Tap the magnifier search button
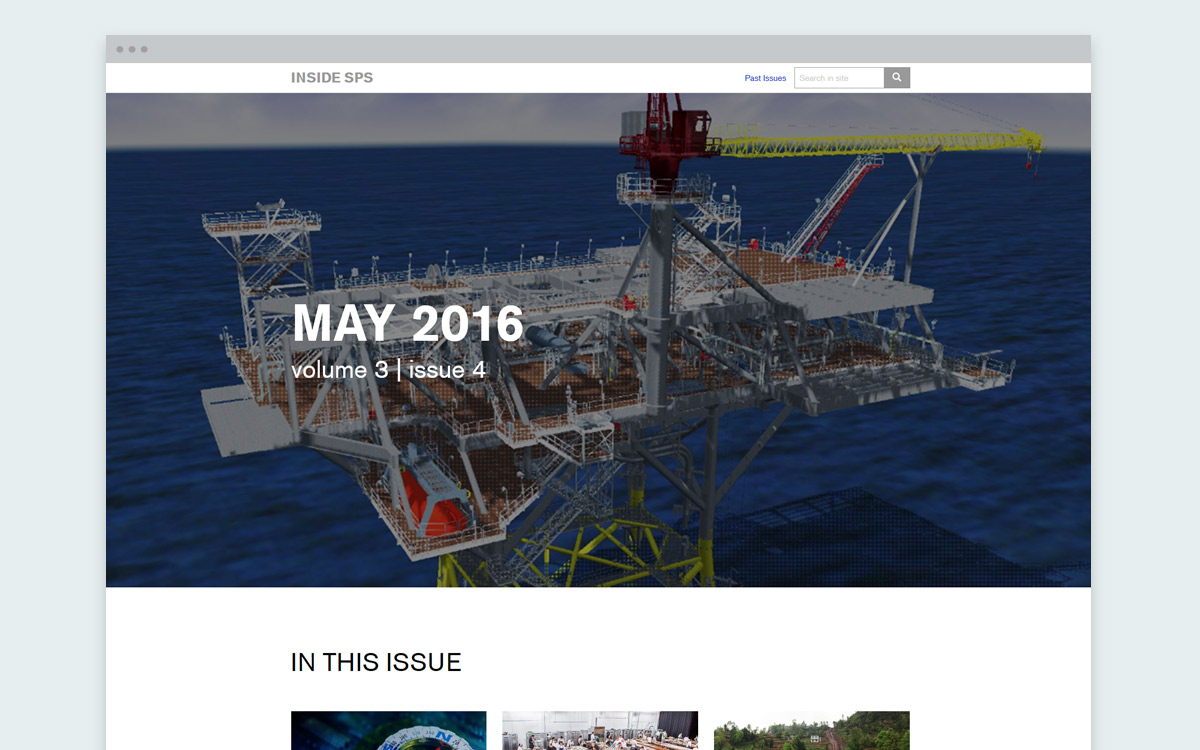The height and width of the screenshot is (750, 1200). point(897,77)
